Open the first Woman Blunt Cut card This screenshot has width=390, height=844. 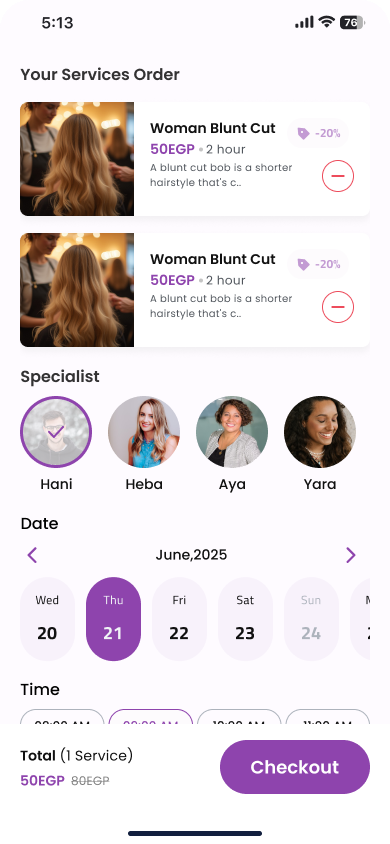(x=195, y=159)
